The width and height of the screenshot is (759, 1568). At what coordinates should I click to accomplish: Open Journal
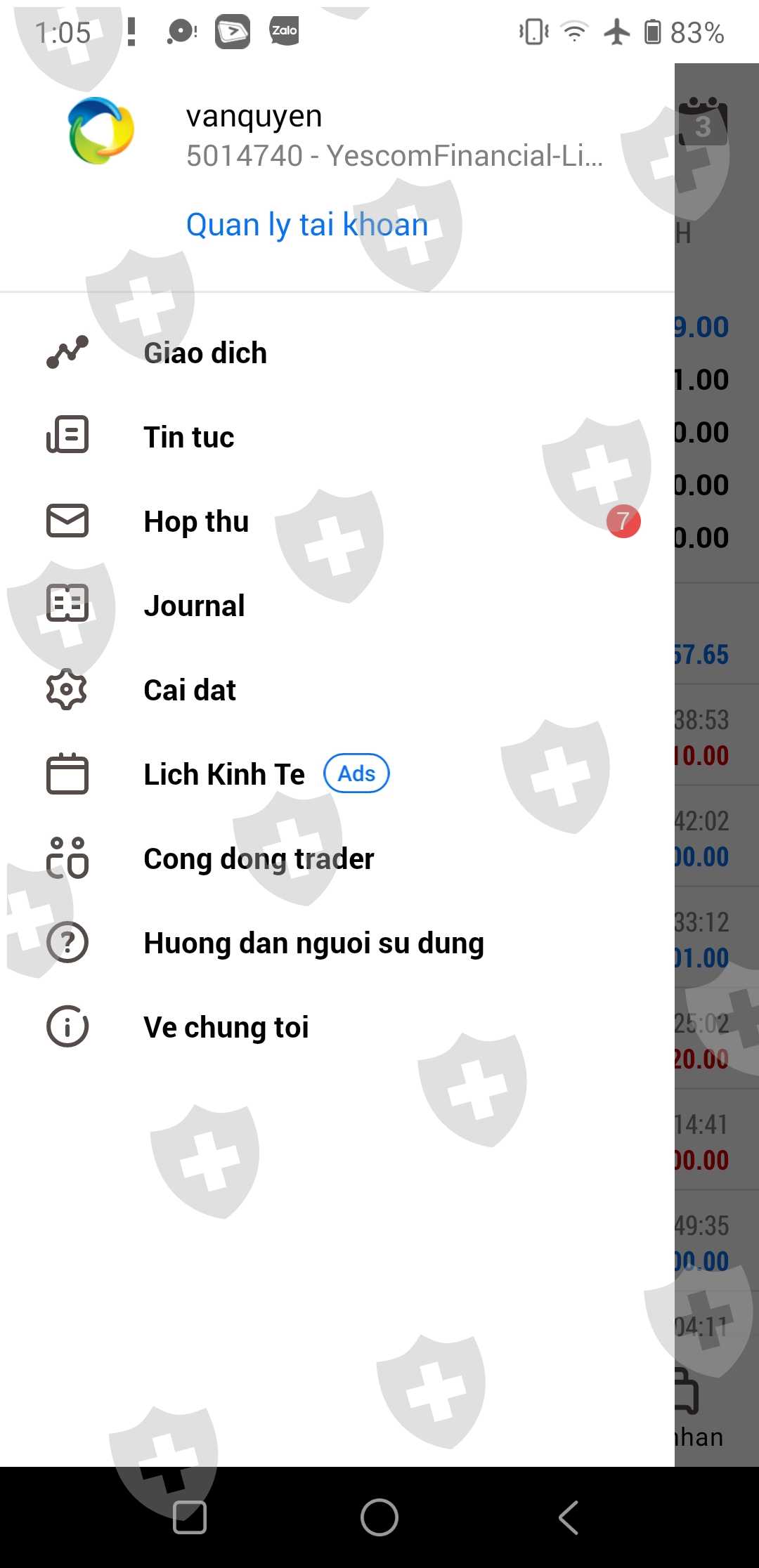tap(337, 606)
